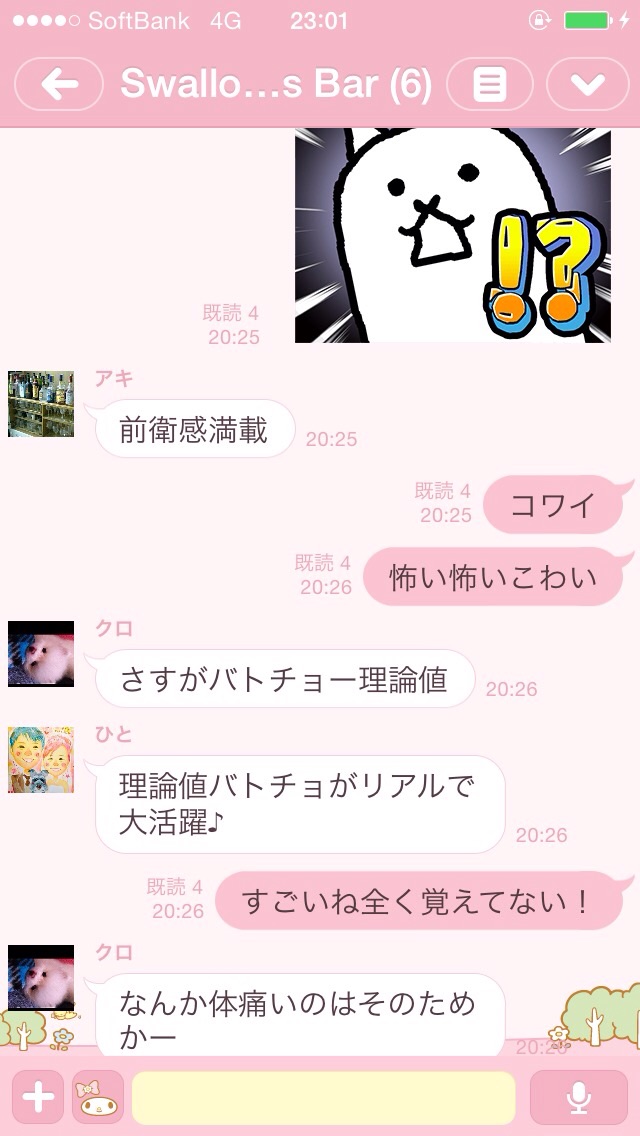This screenshot has width=640, height=1136.
Task: Open アキ's profile picture
Action: 41,404
